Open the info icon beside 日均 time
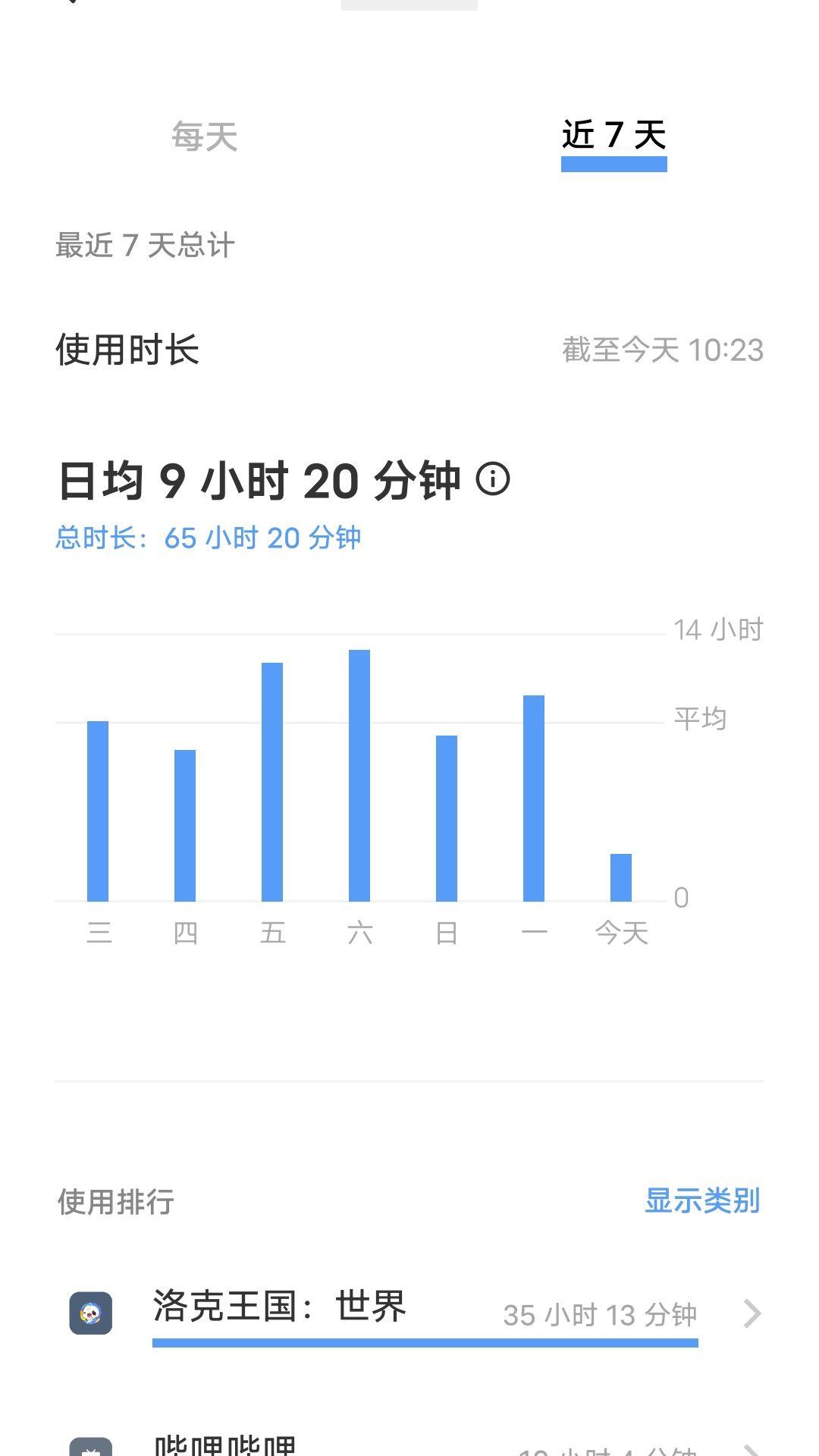Screen dimensions: 819x1456 [x=493, y=479]
